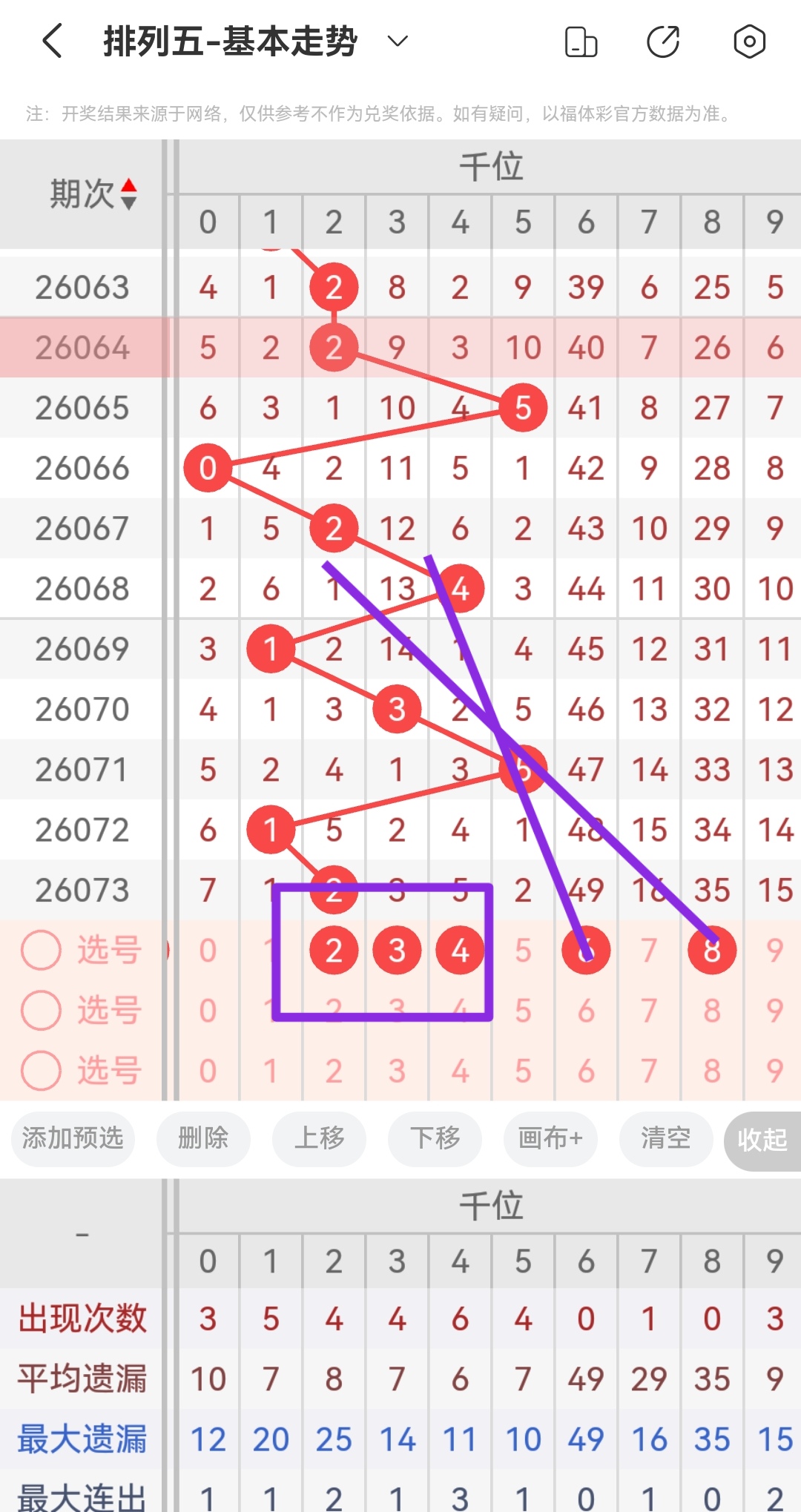Tap 添加预选 to add preselection
This screenshot has width=801, height=1512.
(x=72, y=1140)
